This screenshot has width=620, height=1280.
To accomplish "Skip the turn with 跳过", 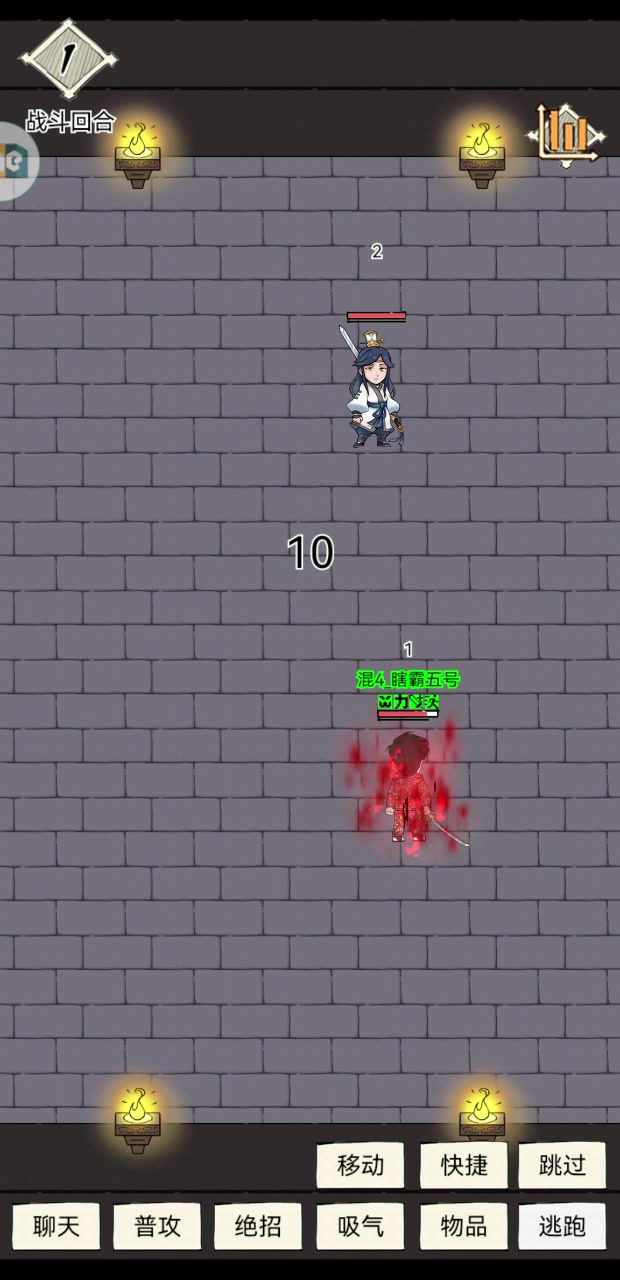I will [562, 1165].
